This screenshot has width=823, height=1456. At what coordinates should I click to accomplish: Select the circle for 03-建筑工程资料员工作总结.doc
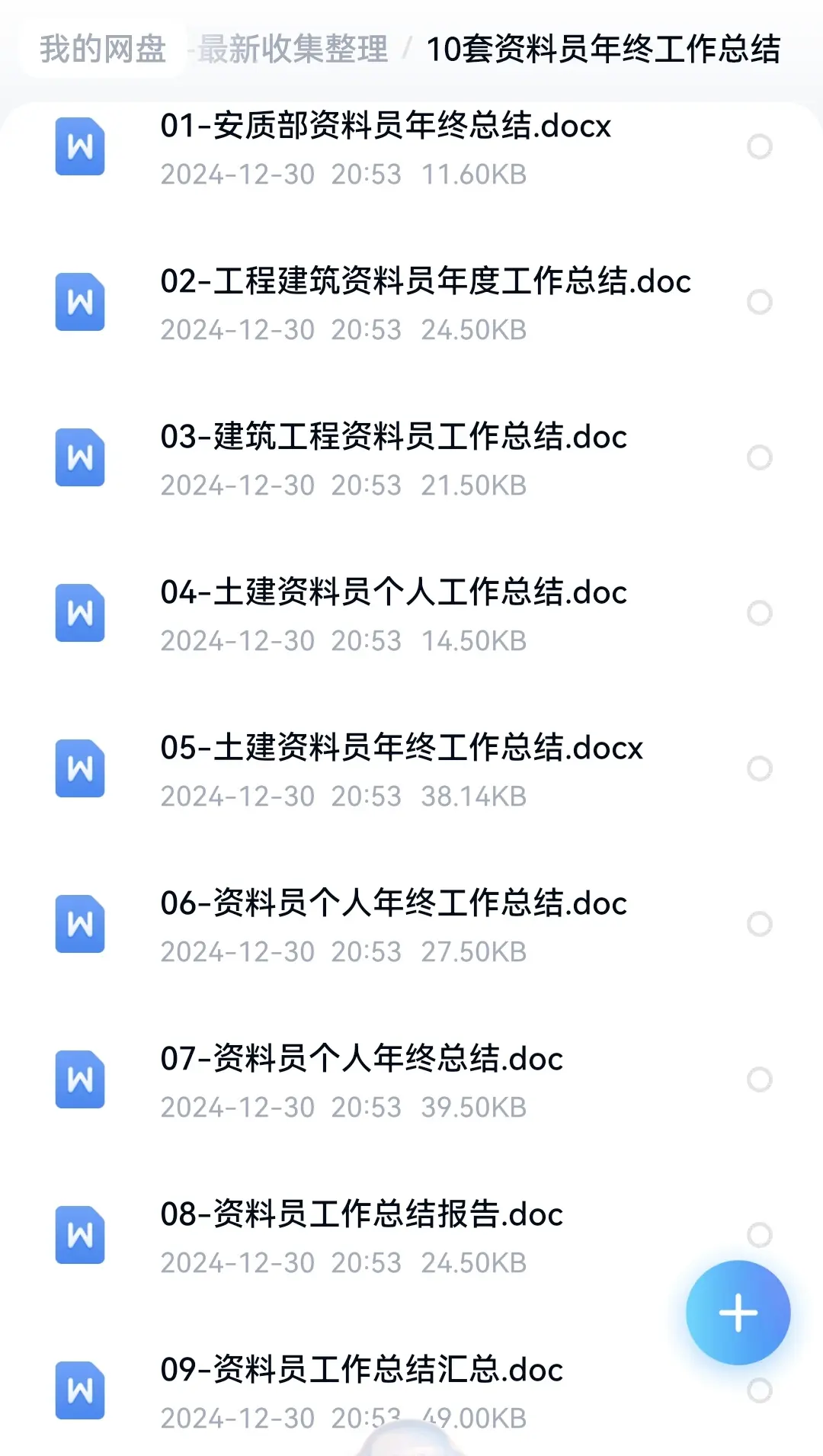click(x=760, y=457)
